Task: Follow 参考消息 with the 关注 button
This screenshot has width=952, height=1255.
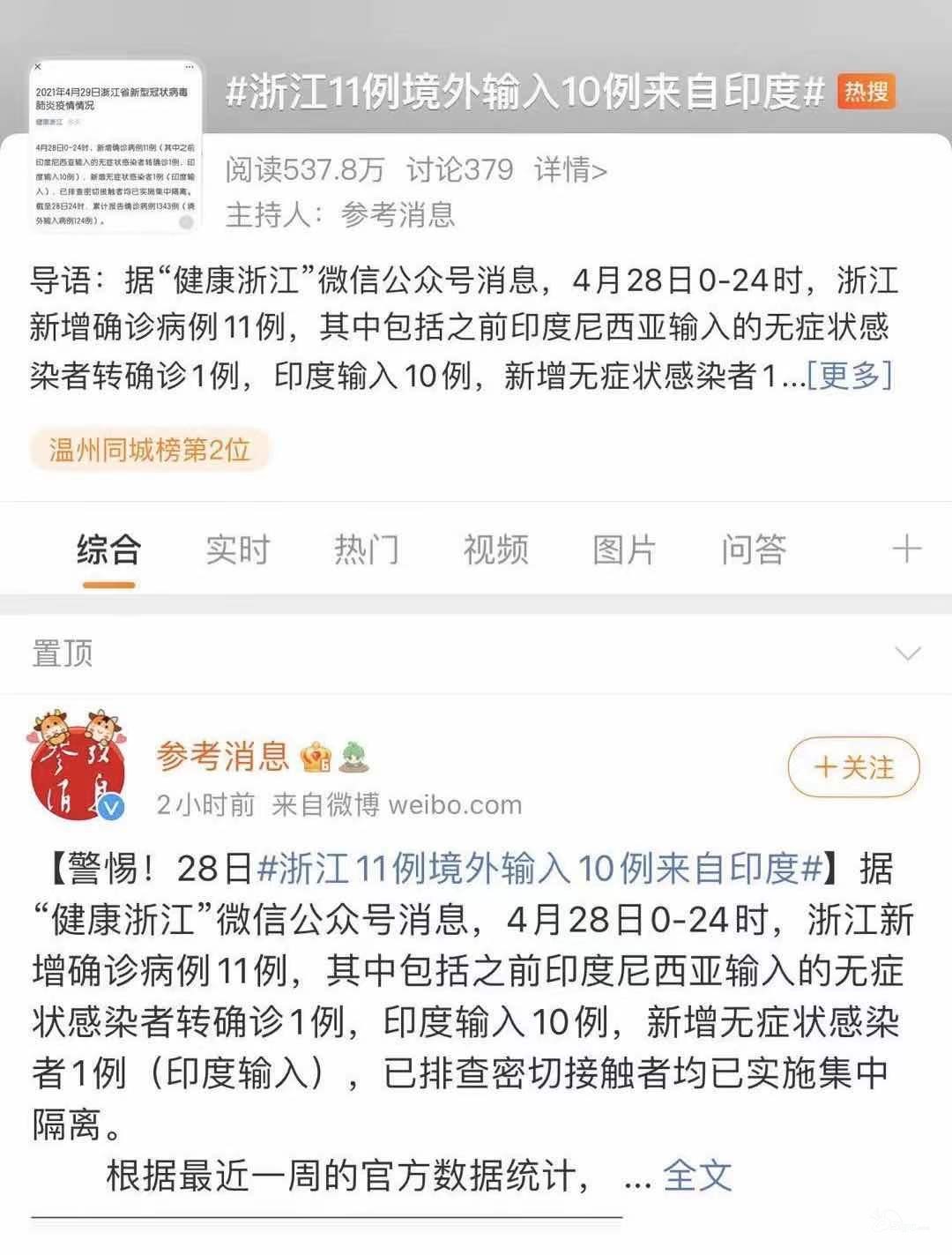Action: coord(853,767)
